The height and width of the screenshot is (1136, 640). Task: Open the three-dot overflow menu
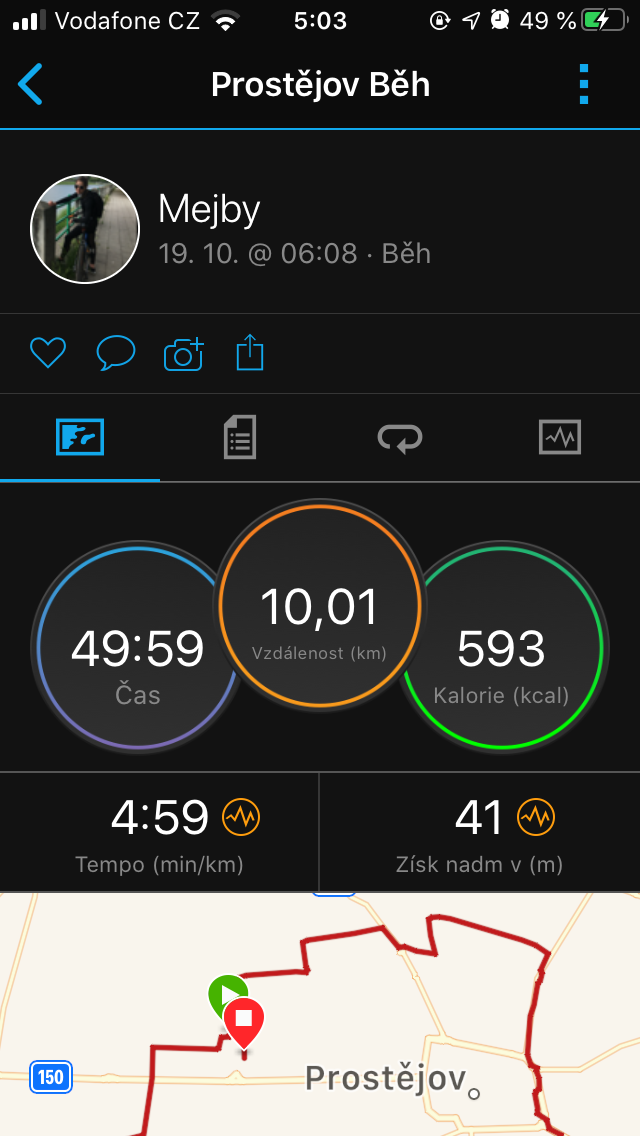tap(585, 85)
